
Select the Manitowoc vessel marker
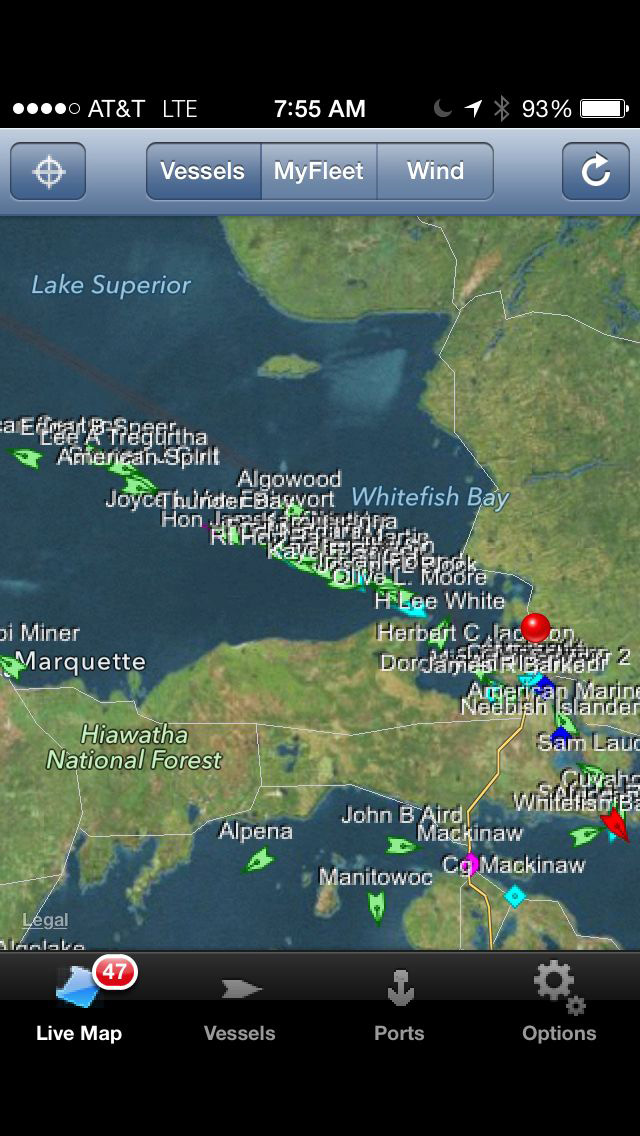coord(376,907)
